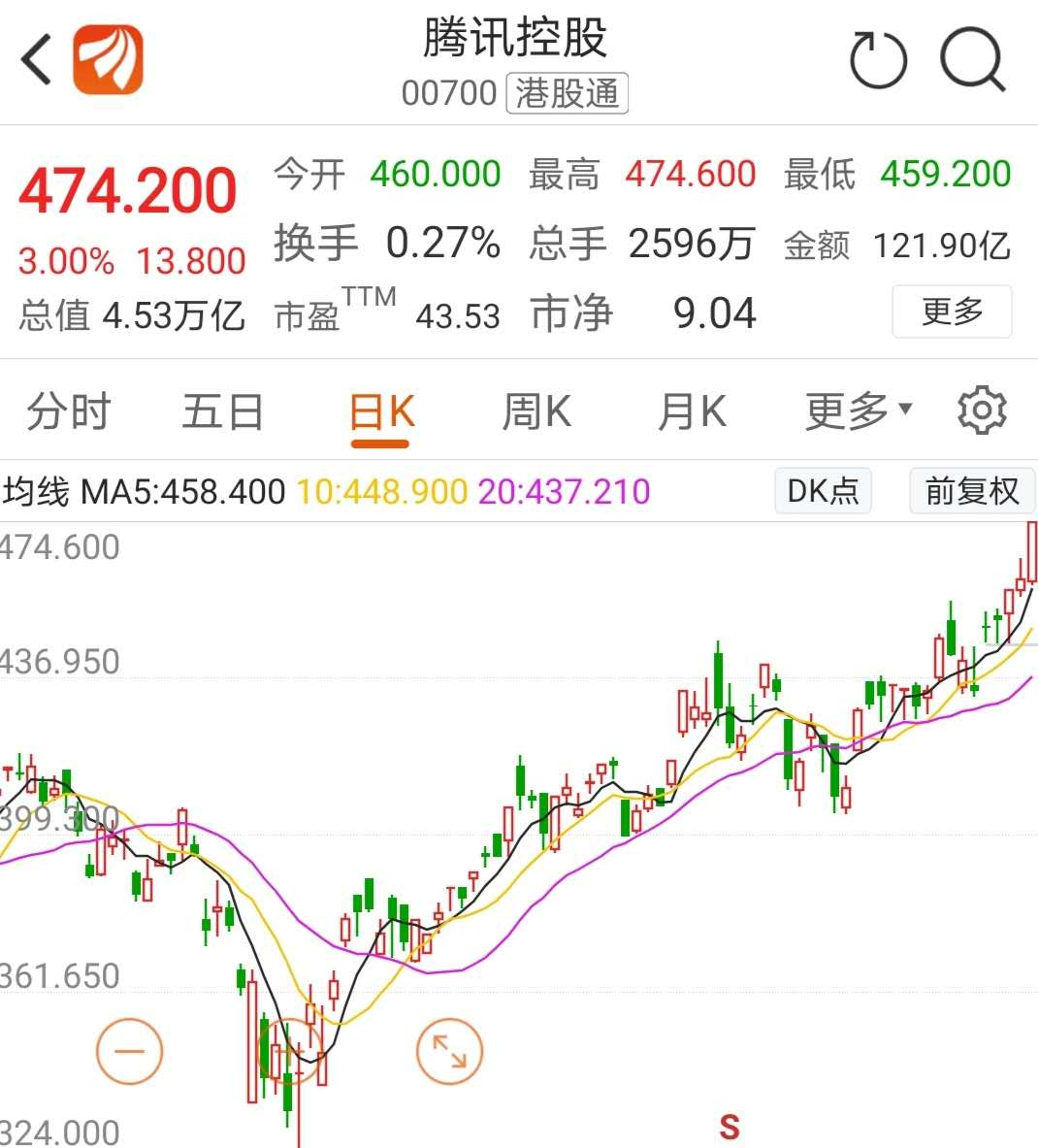
Task: Open chart settings gear
Action: click(x=982, y=411)
